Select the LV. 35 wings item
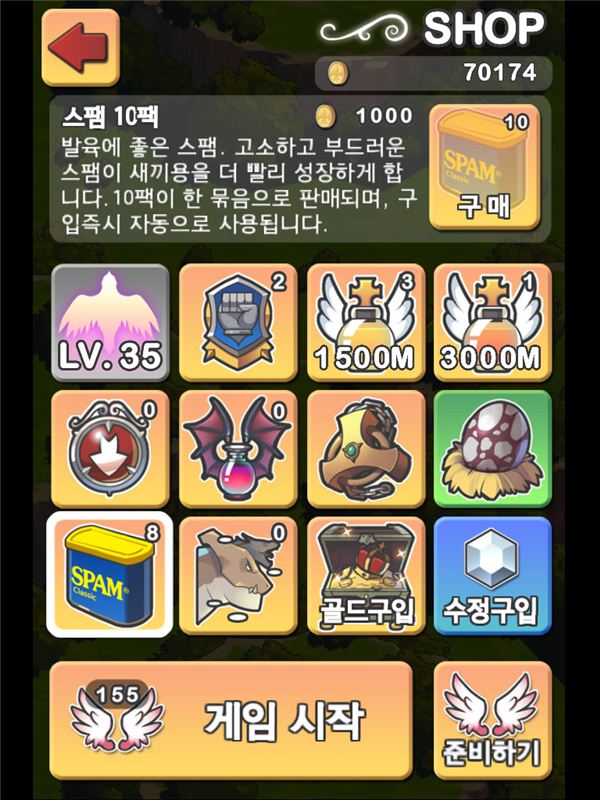Viewport: 600px width, 800px height. [110, 323]
